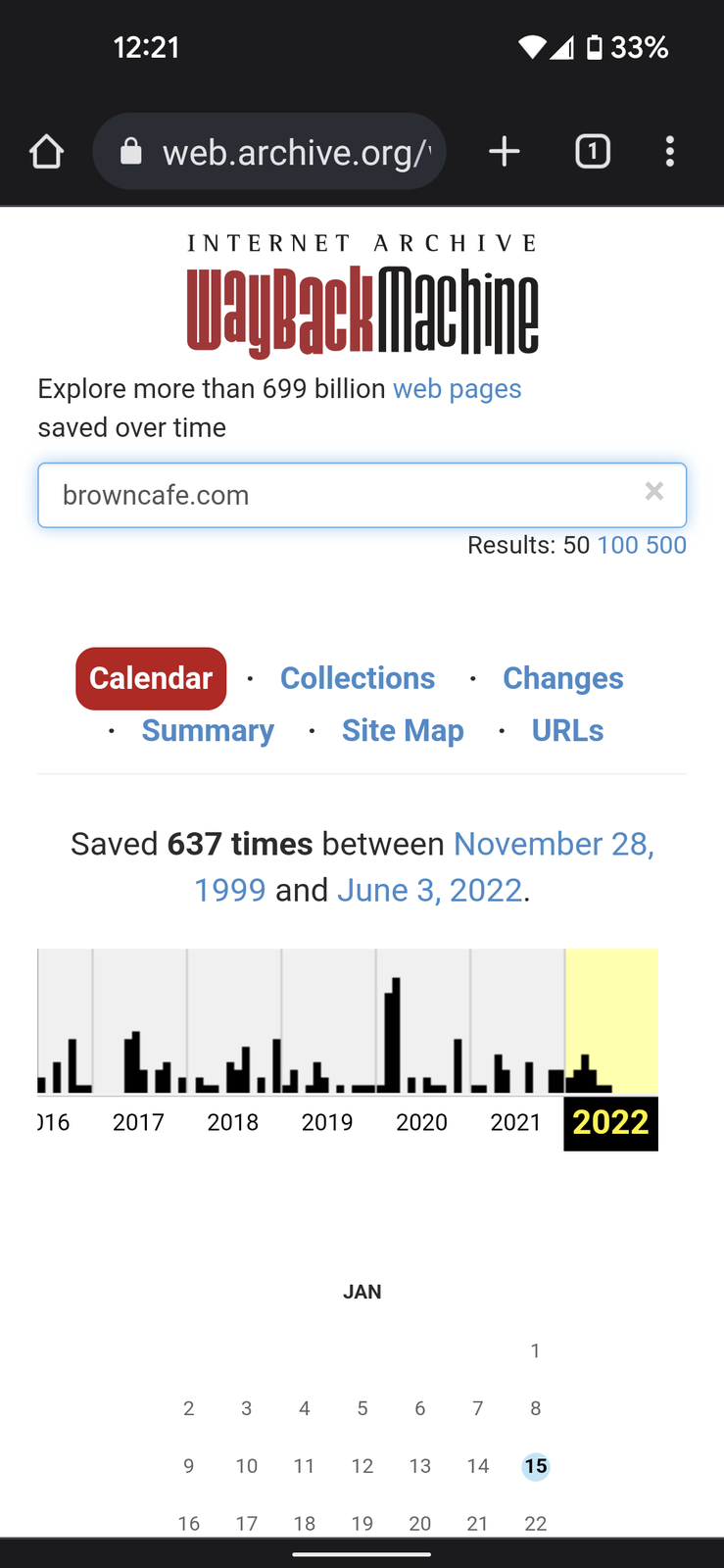The width and height of the screenshot is (724, 1568).
Task: Show 500 results
Action: point(666,545)
